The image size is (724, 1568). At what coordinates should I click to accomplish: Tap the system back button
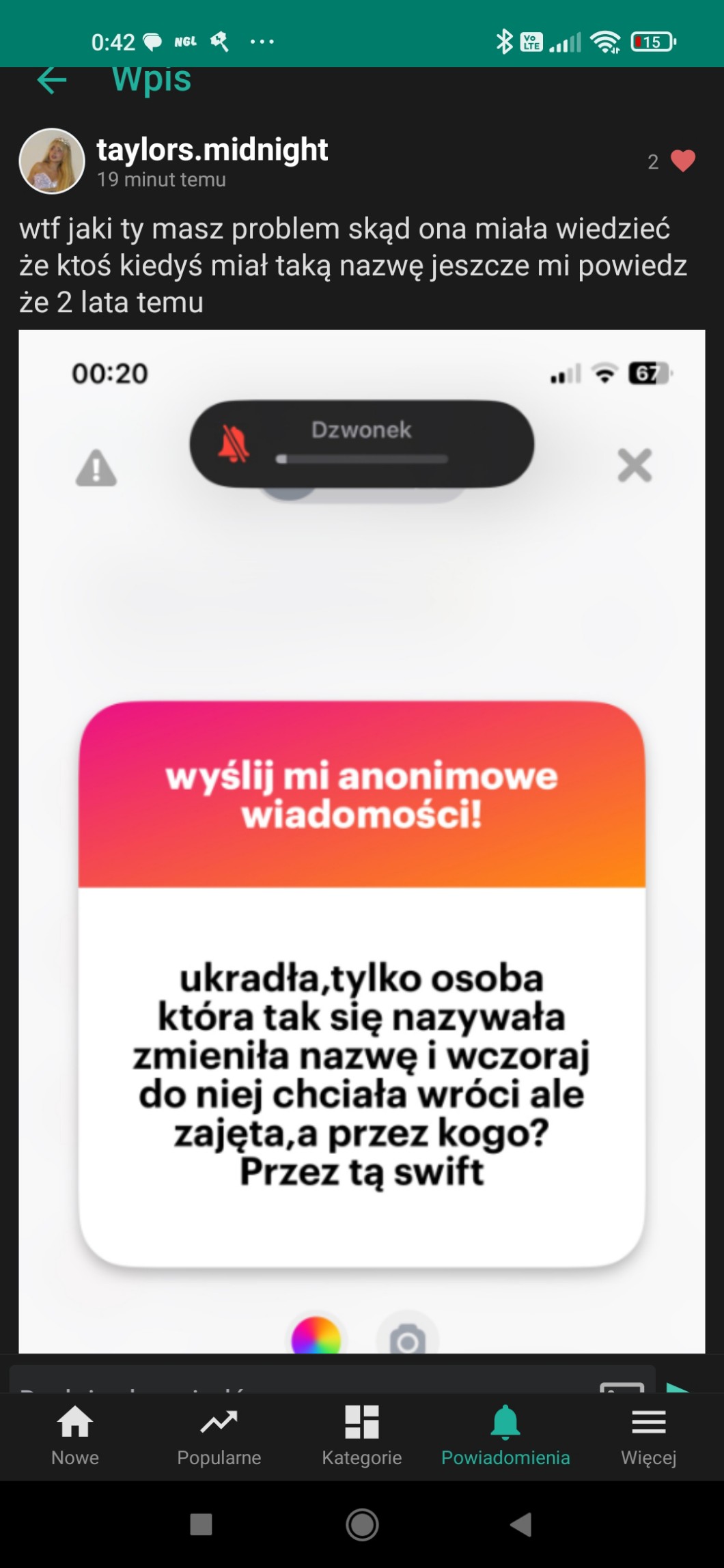(x=521, y=1524)
